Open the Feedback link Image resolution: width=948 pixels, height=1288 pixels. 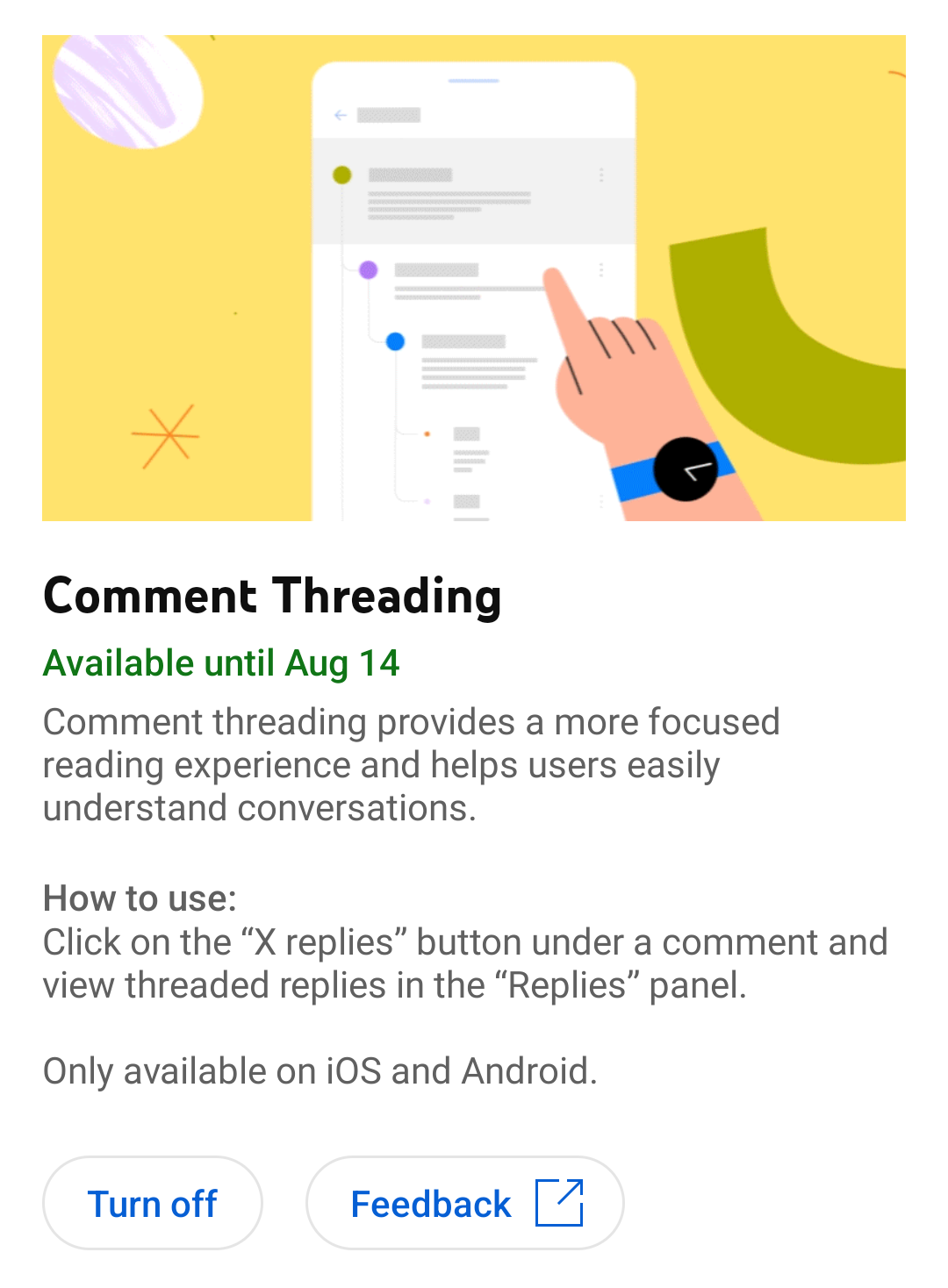(x=464, y=1203)
